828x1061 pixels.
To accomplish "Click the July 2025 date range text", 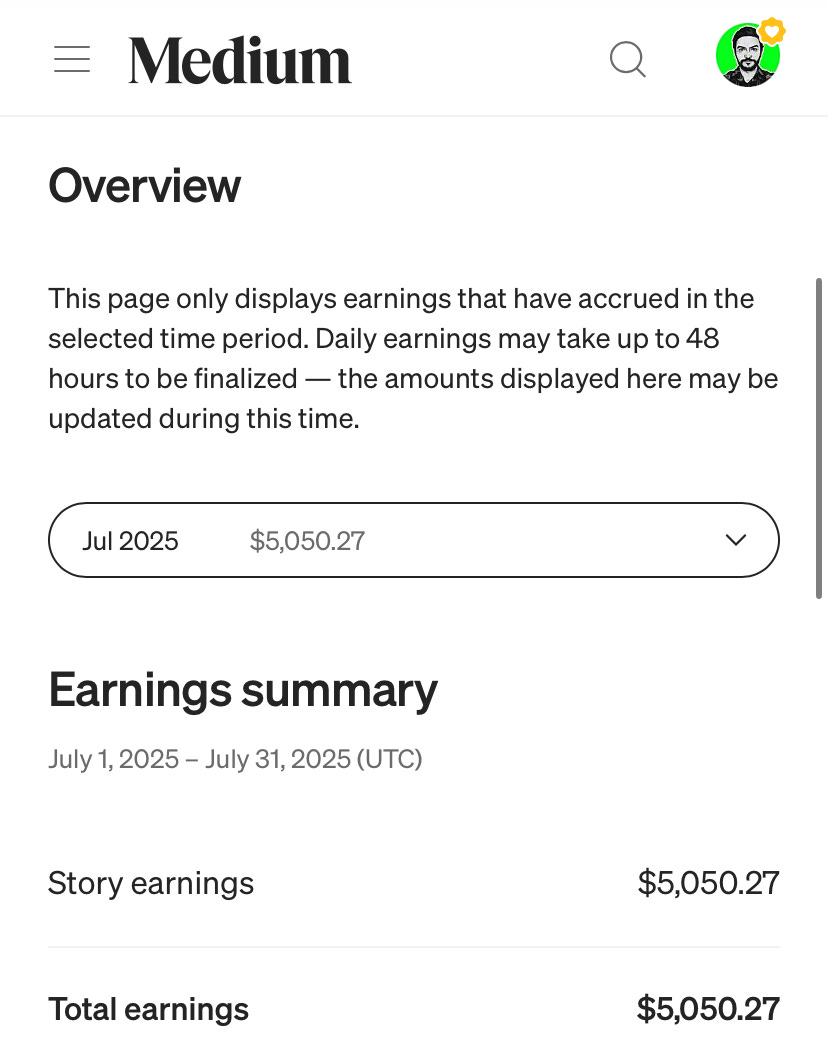I will click(235, 759).
